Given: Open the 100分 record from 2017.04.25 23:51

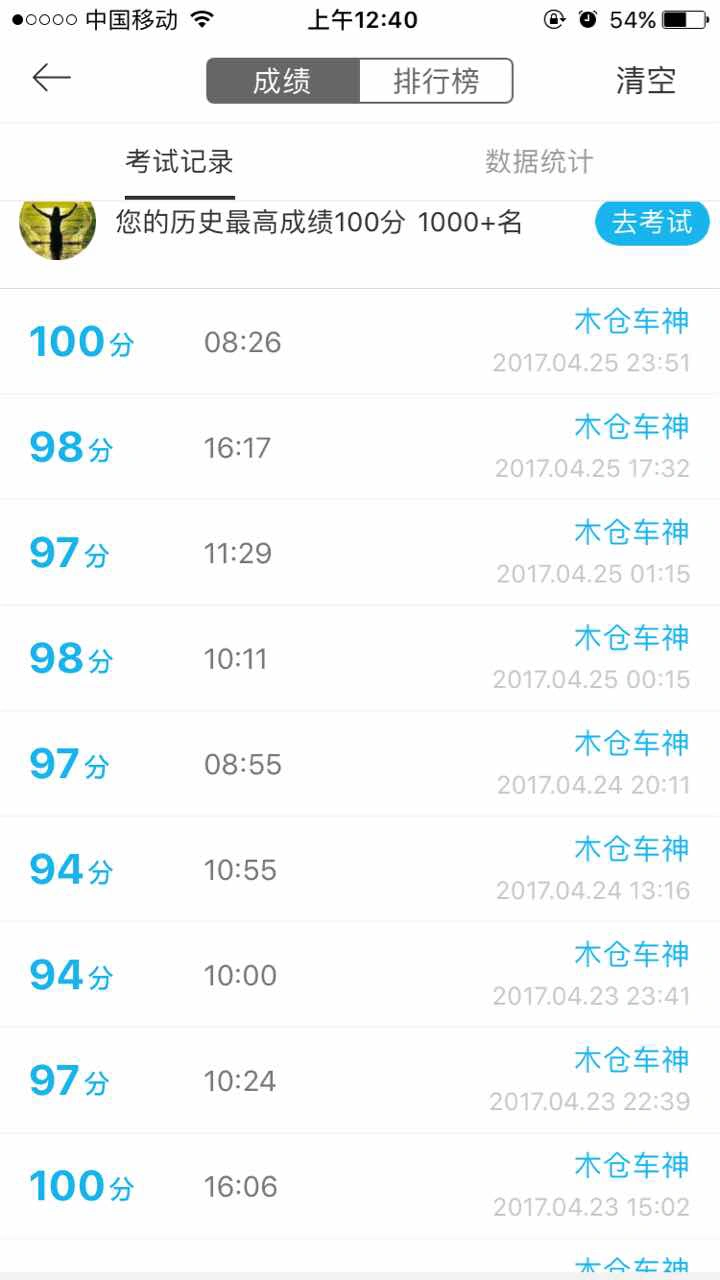Looking at the screenshot, I should click(x=360, y=342).
